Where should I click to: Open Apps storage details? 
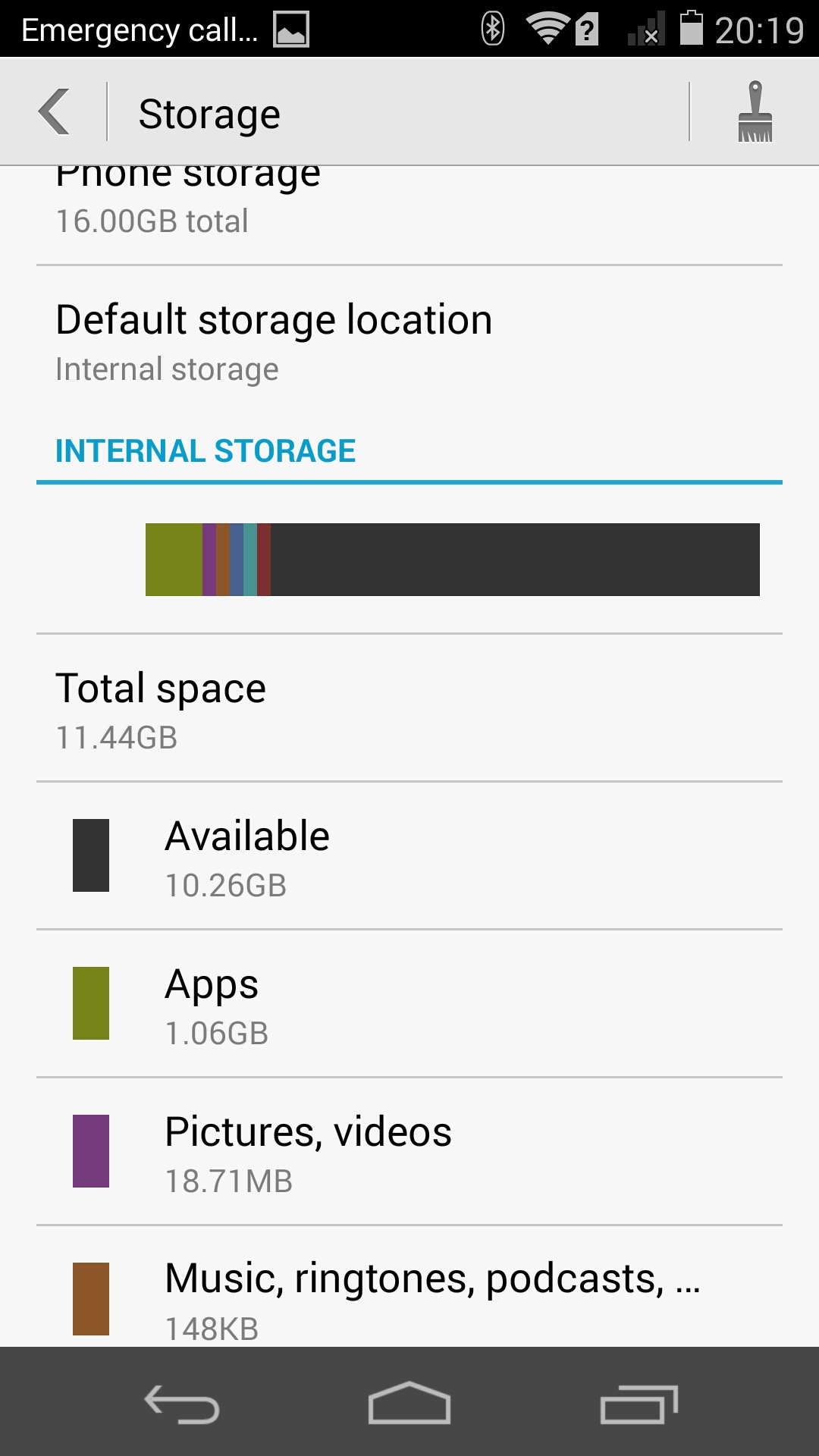pos(409,1004)
